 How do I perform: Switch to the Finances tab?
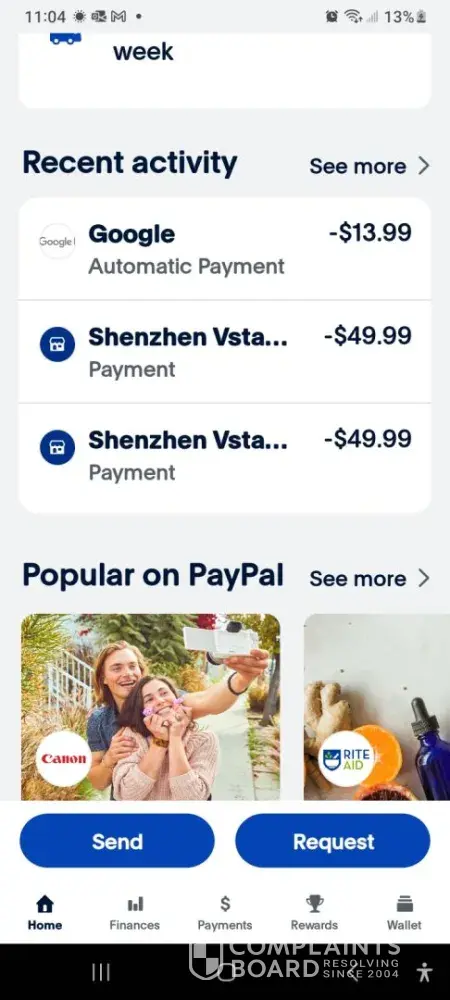pyautogui.click(x=134, y=913)
